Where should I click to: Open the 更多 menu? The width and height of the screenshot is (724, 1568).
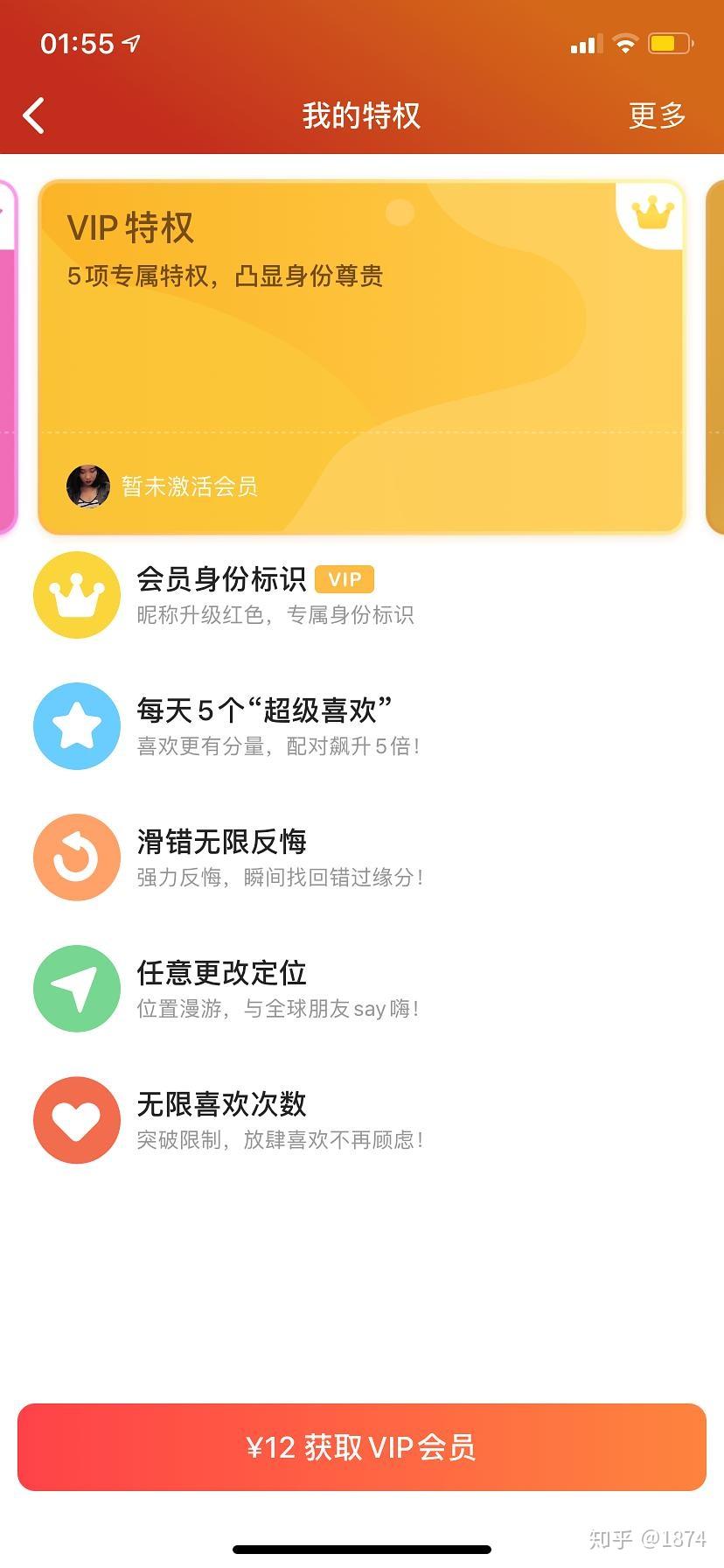[x=657, y=115]
